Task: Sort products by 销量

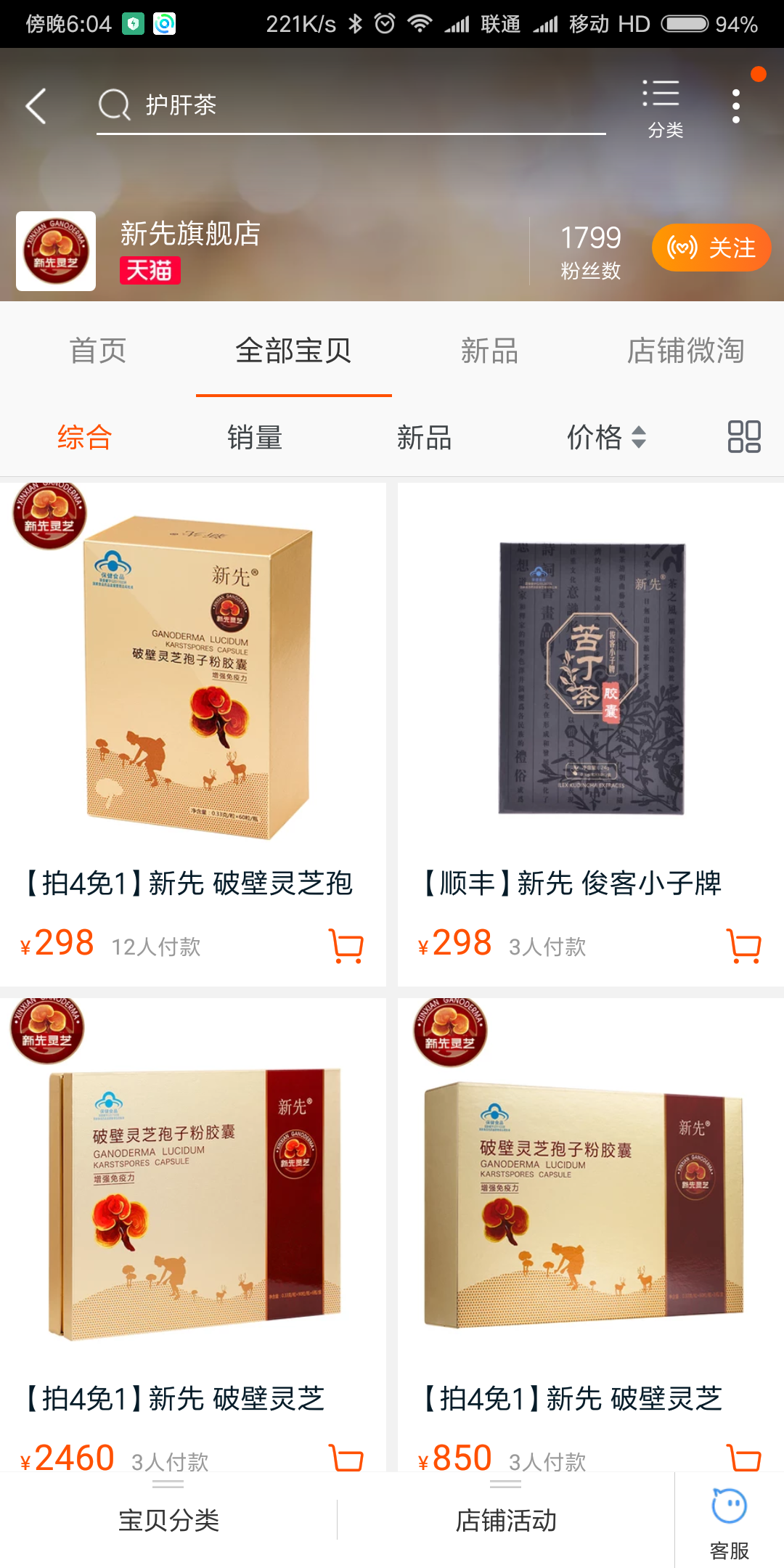Action: [255, 438]
